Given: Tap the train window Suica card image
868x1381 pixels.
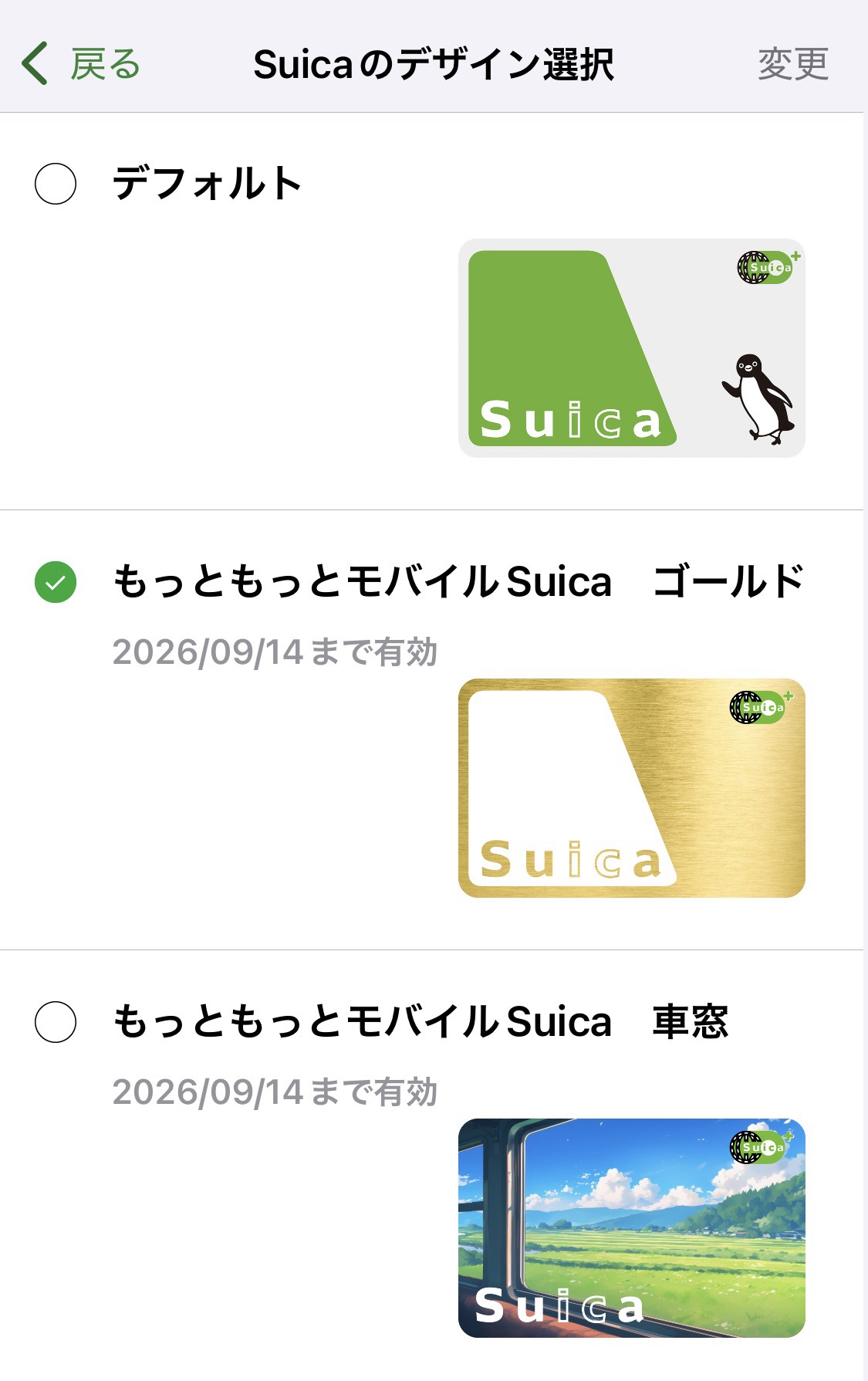Looking at the screenshot, I should pos(631,1227).
